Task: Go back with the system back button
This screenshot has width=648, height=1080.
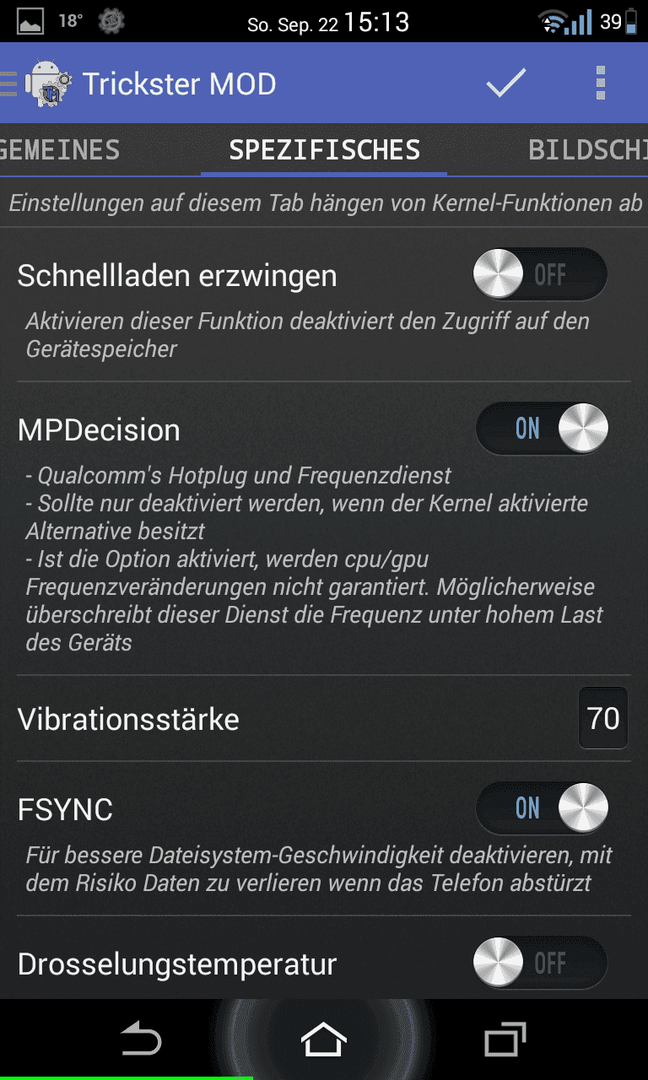Action: pyautogui.click(x=142, y=1039)
